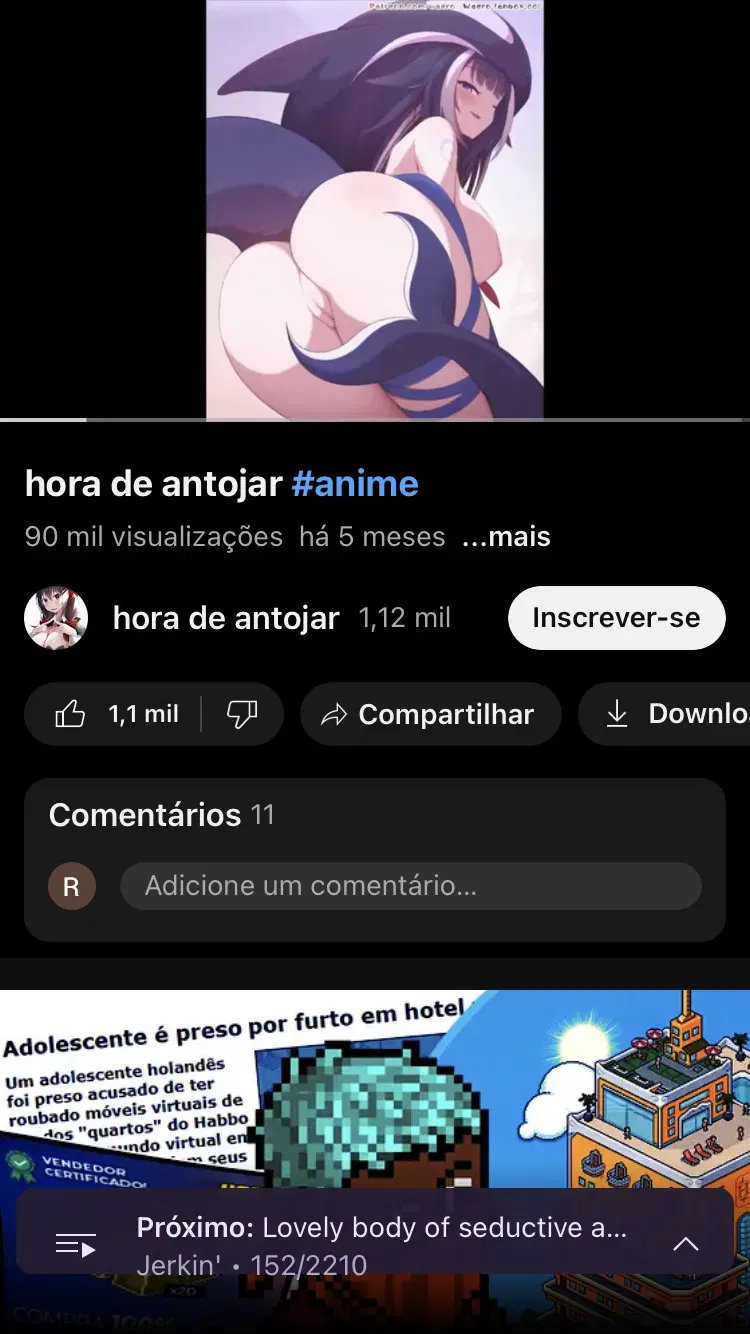The height and width of the screenshot is (1334, 750).
Task: Open the hora de antojar channel avatar
Action: [x=56, y=618]
